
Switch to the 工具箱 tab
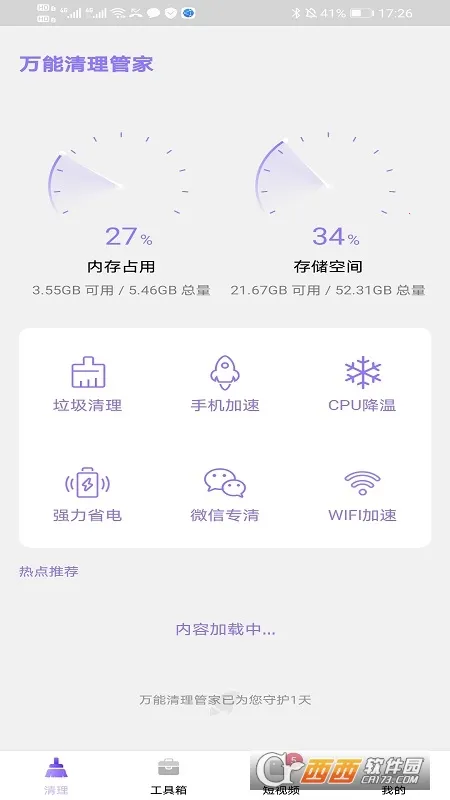point(168,777)
